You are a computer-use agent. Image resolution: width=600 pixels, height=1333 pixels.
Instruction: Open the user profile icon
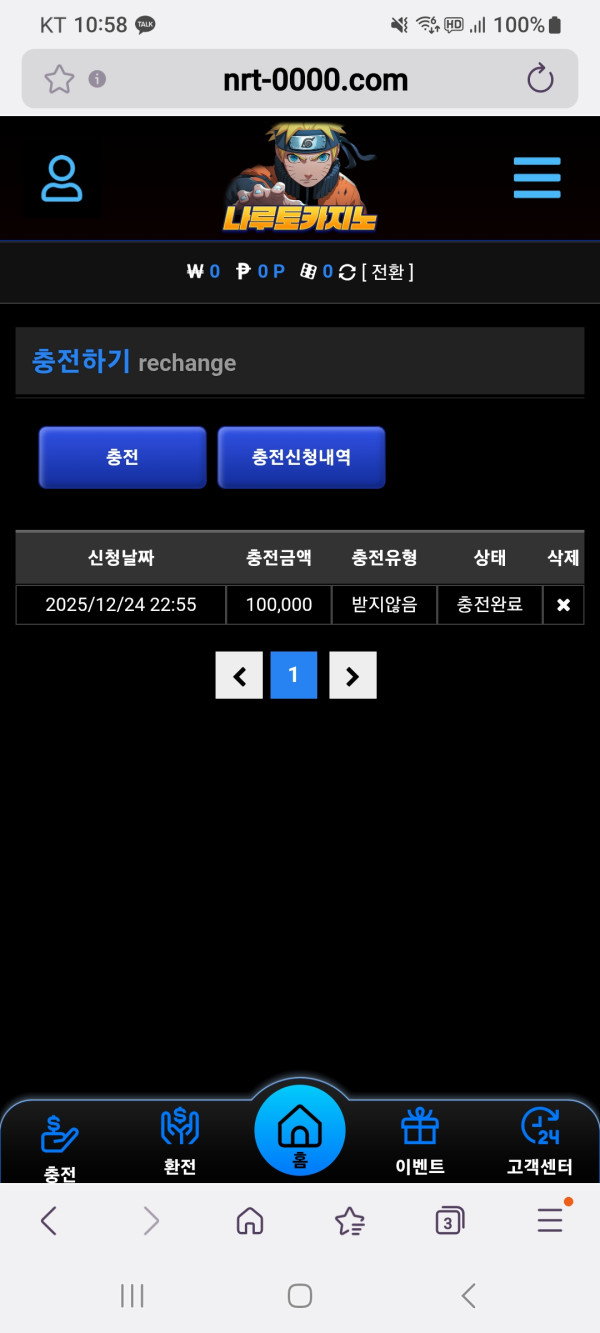[x=62, y=180]
